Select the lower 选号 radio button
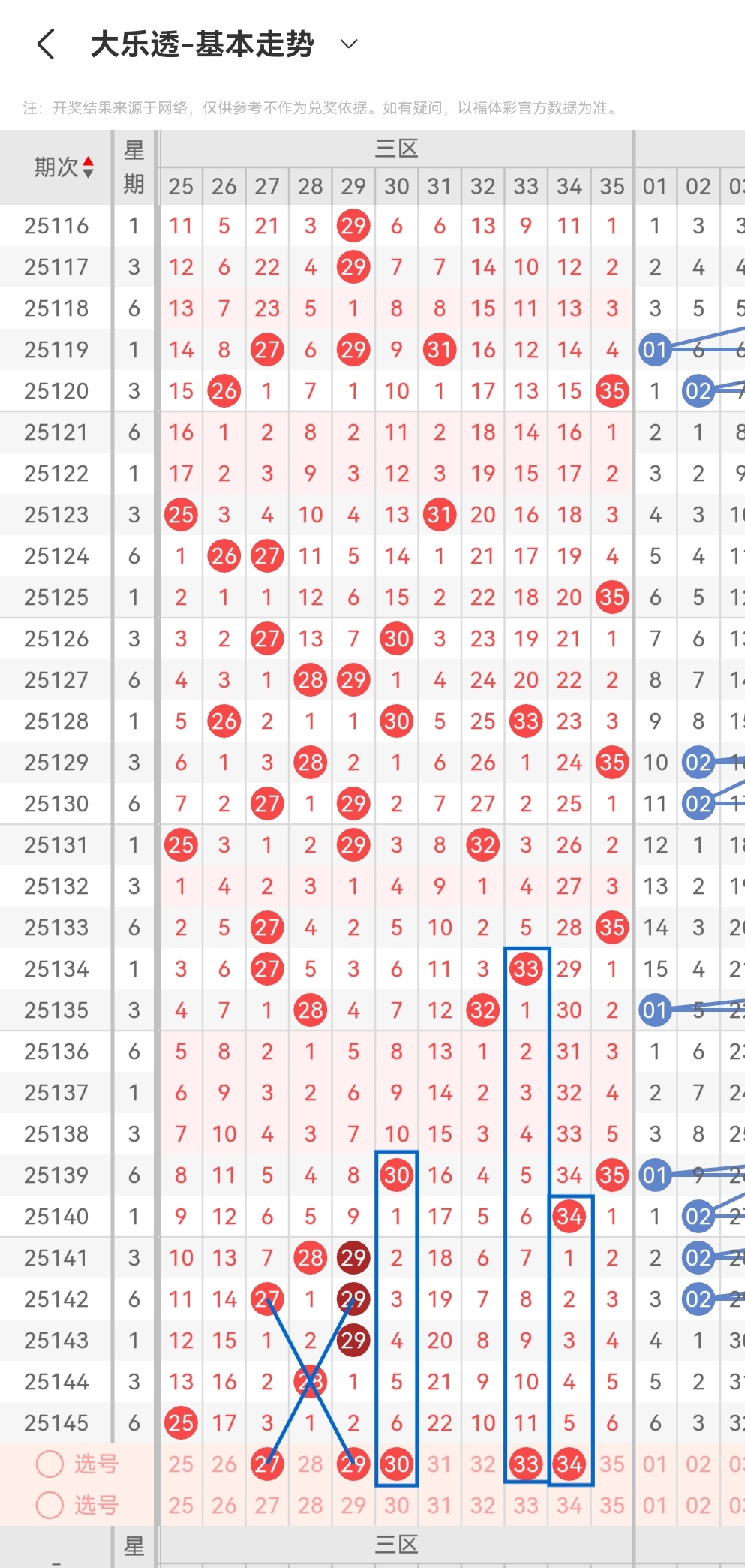The height and width of the screenshot is (1568, 745). coord(50,1505)
